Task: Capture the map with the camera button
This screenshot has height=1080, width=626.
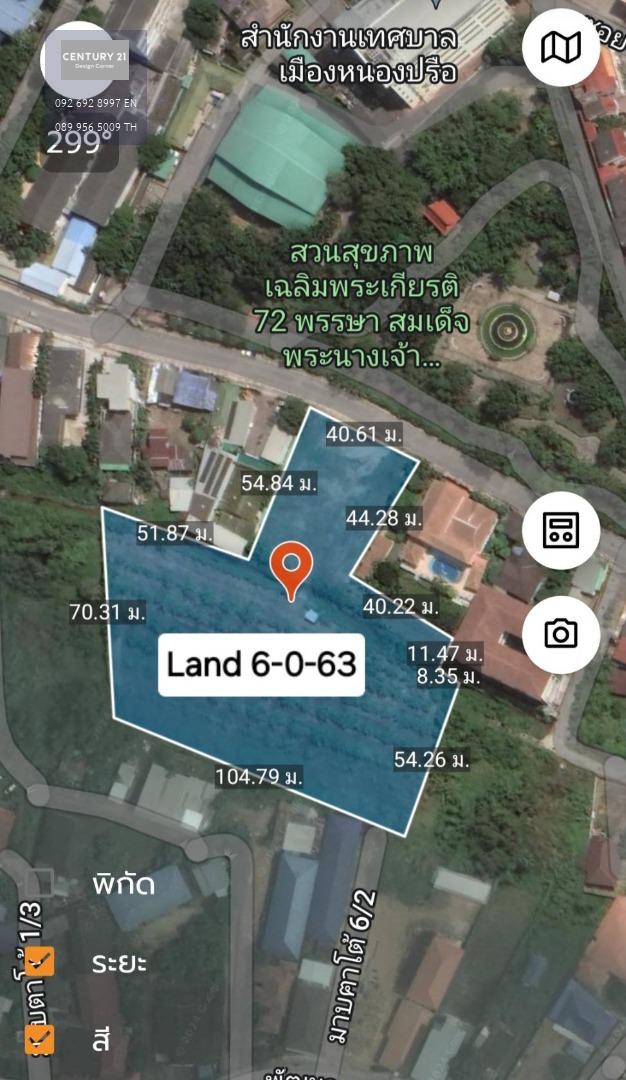Action: coord(561,634)
